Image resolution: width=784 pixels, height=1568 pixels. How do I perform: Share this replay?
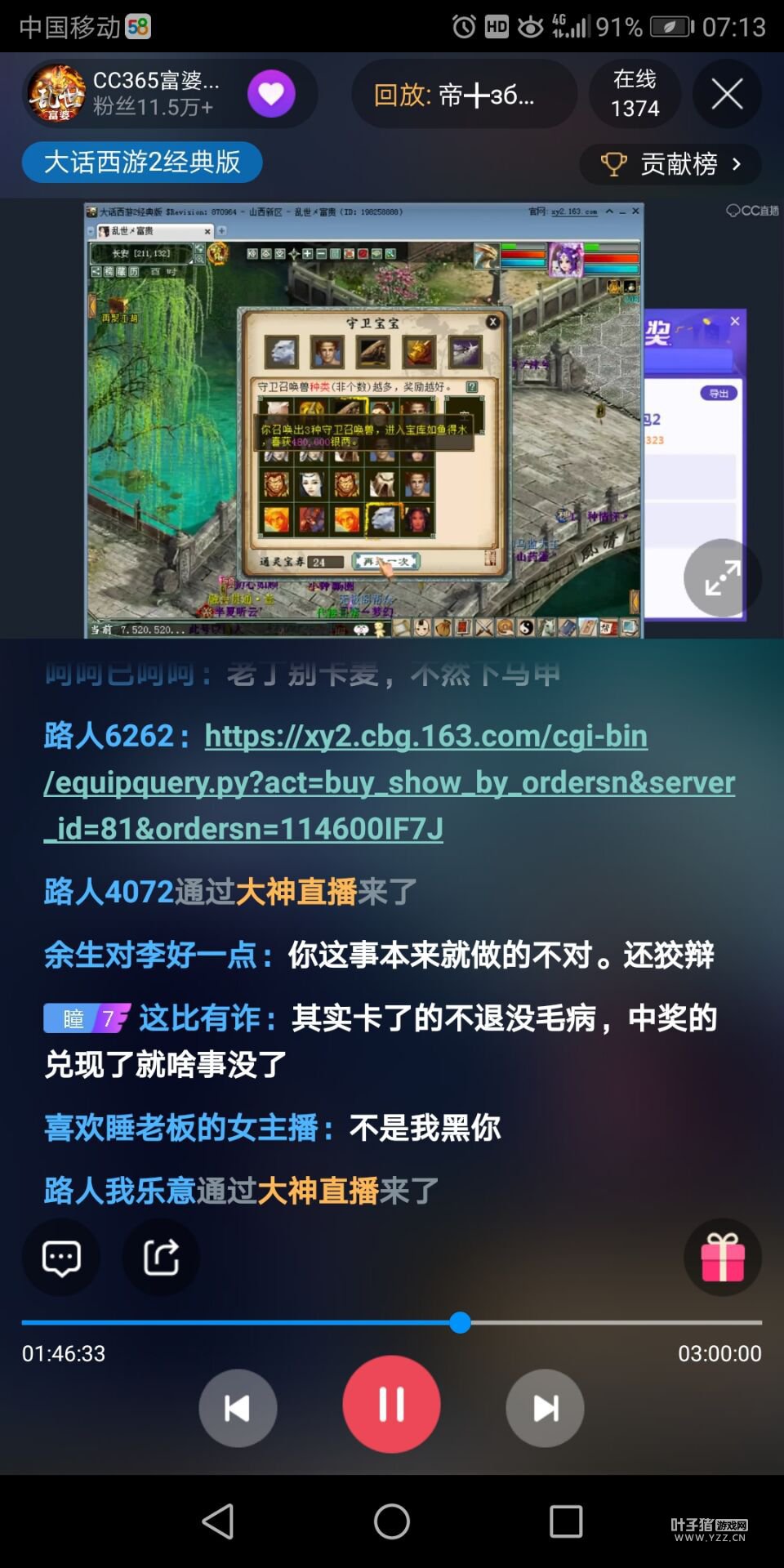(x=161, y=1258)
